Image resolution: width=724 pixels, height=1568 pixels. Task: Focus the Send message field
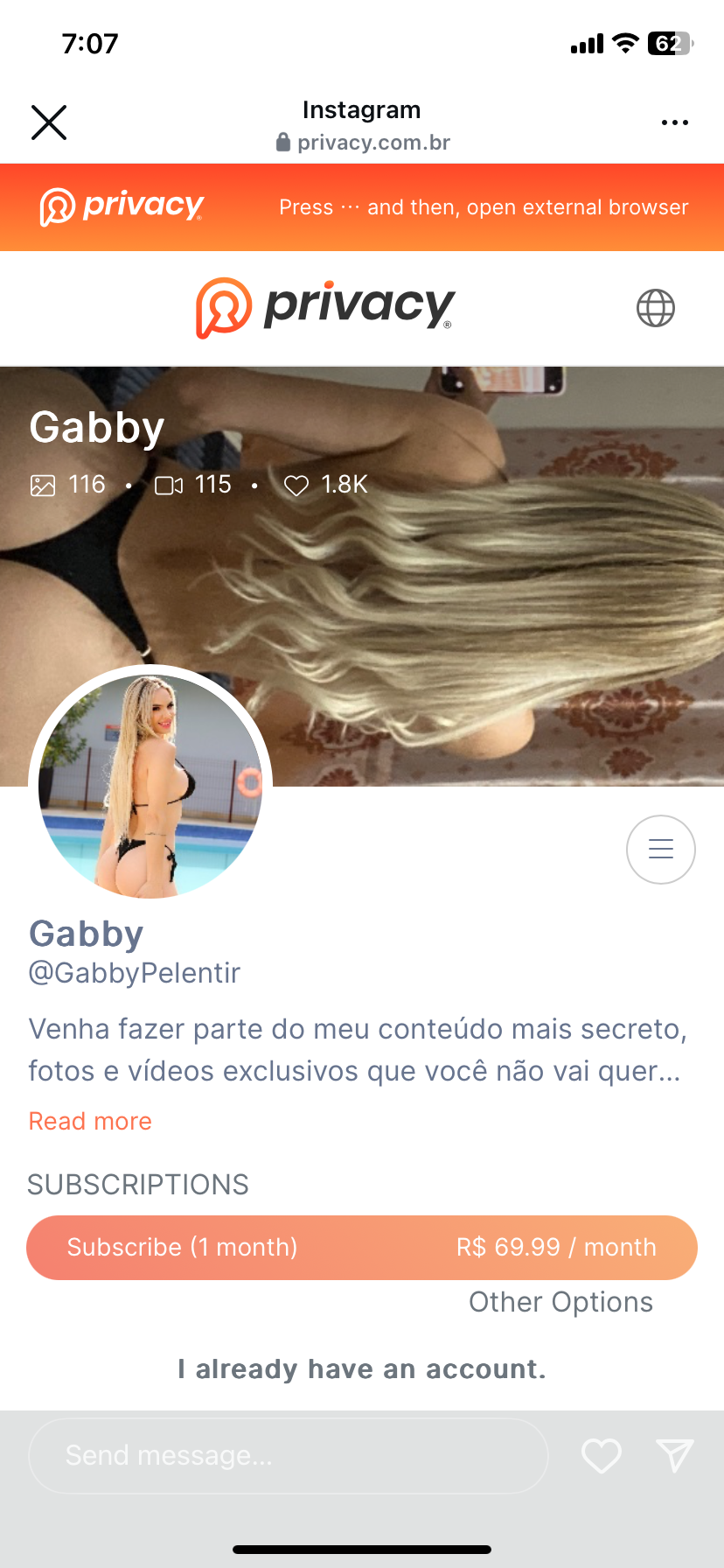click(289, 1455)
